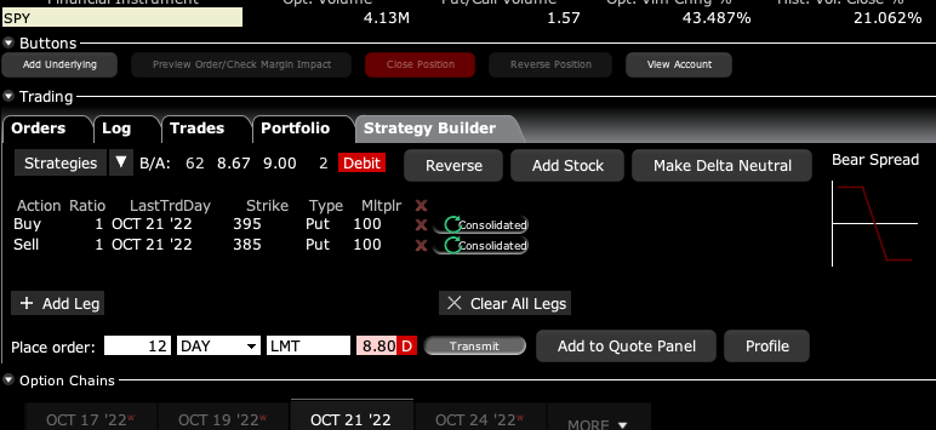Tap the red Close Position button

(x=420, y=64)
